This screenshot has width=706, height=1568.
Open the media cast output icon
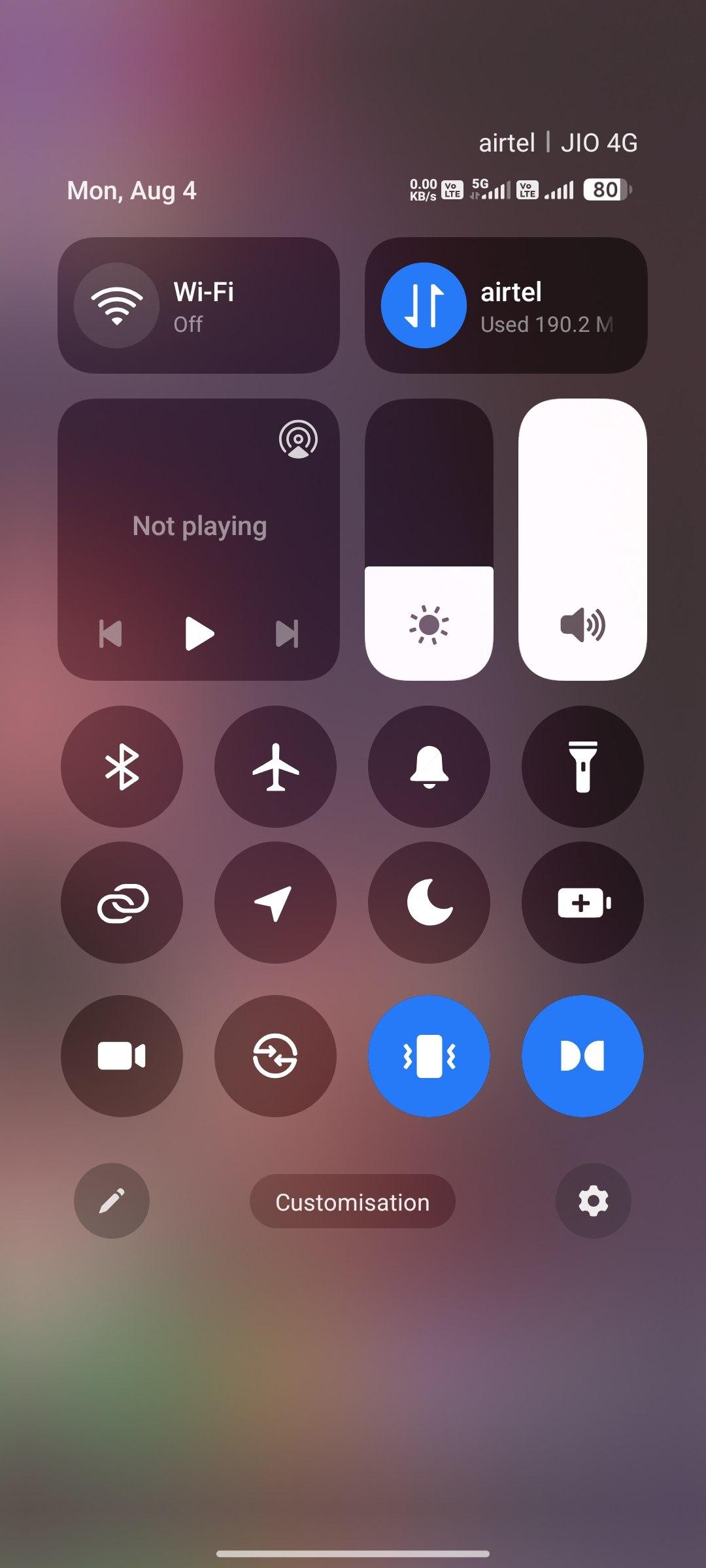[298, 439]
